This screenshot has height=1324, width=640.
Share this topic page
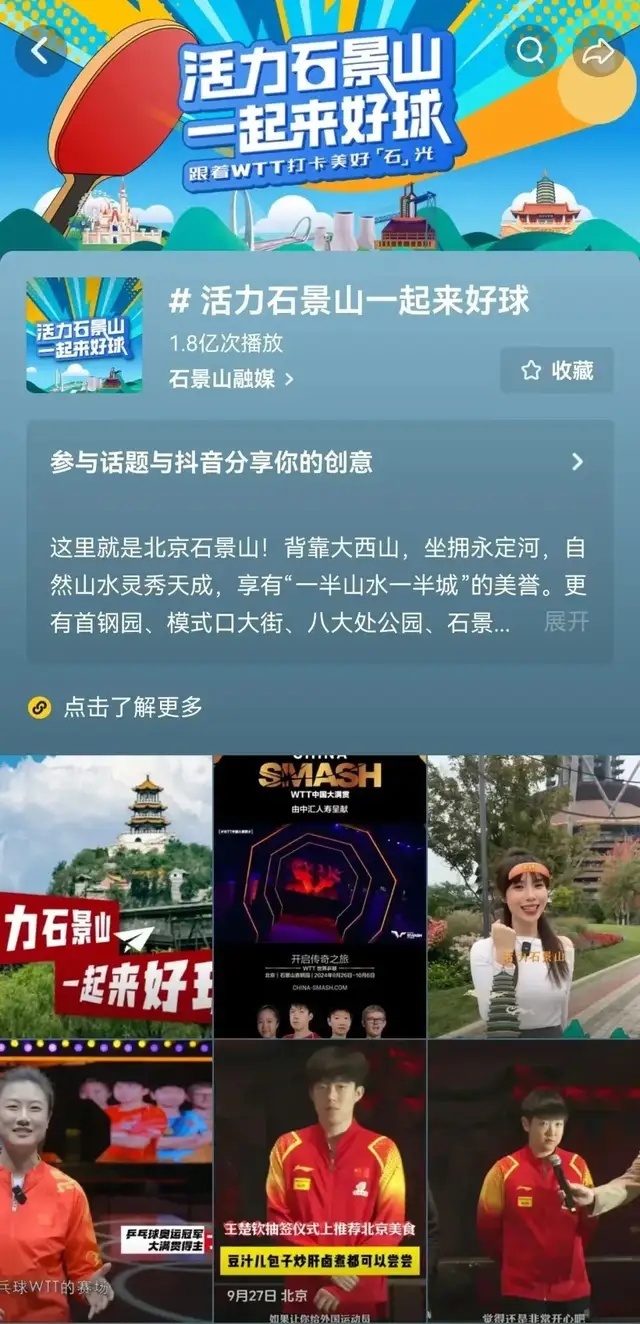tap(598, 52)
